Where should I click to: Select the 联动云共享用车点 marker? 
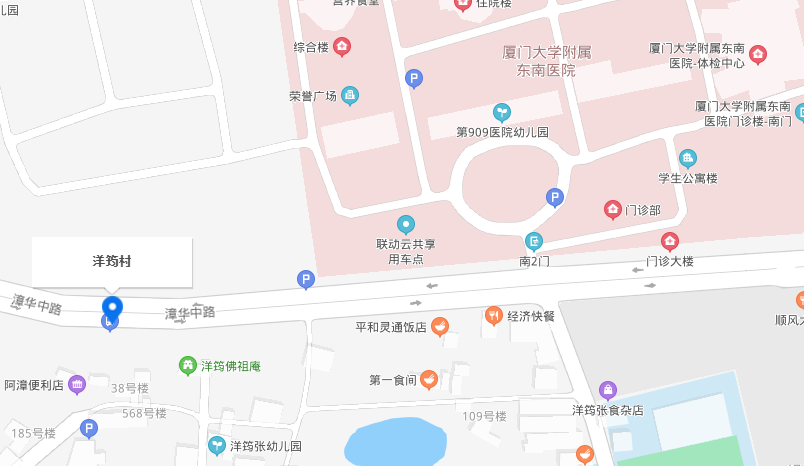click(x=406, y=224)
